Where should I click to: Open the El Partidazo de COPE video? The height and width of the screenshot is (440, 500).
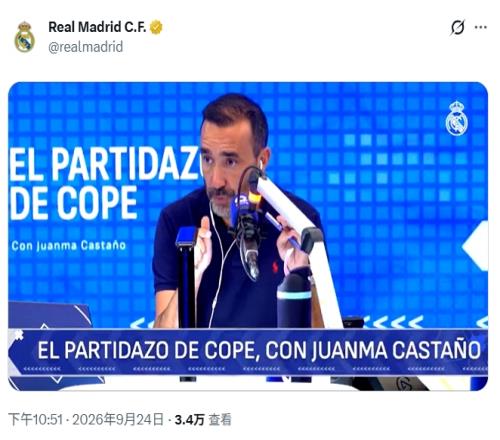click(248, 236)
